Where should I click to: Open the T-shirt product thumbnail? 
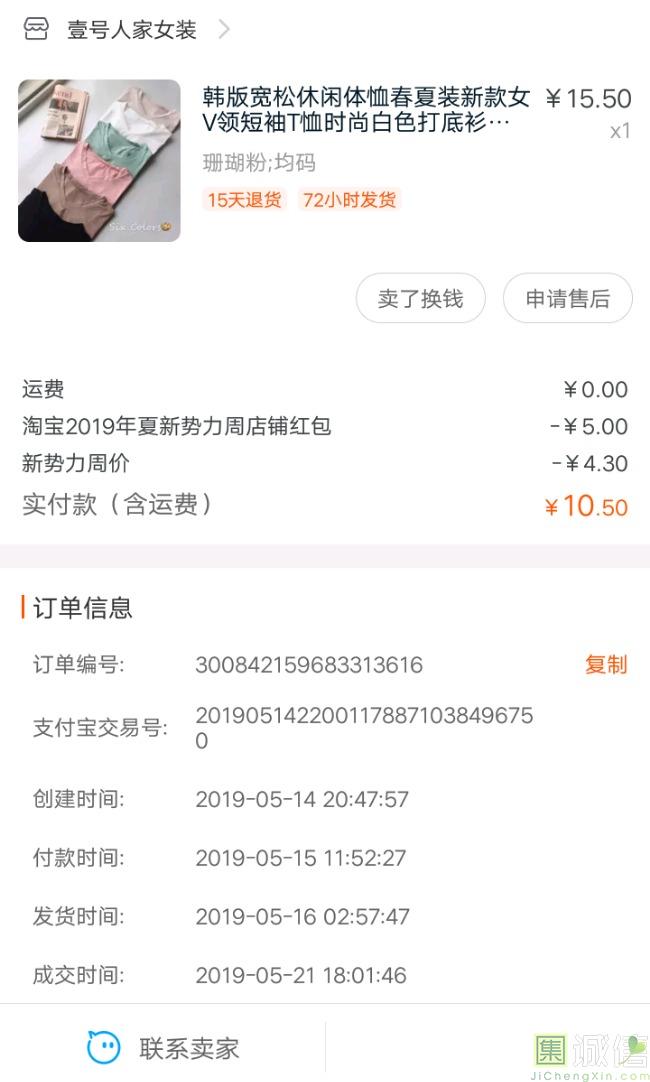coord(99,161)
